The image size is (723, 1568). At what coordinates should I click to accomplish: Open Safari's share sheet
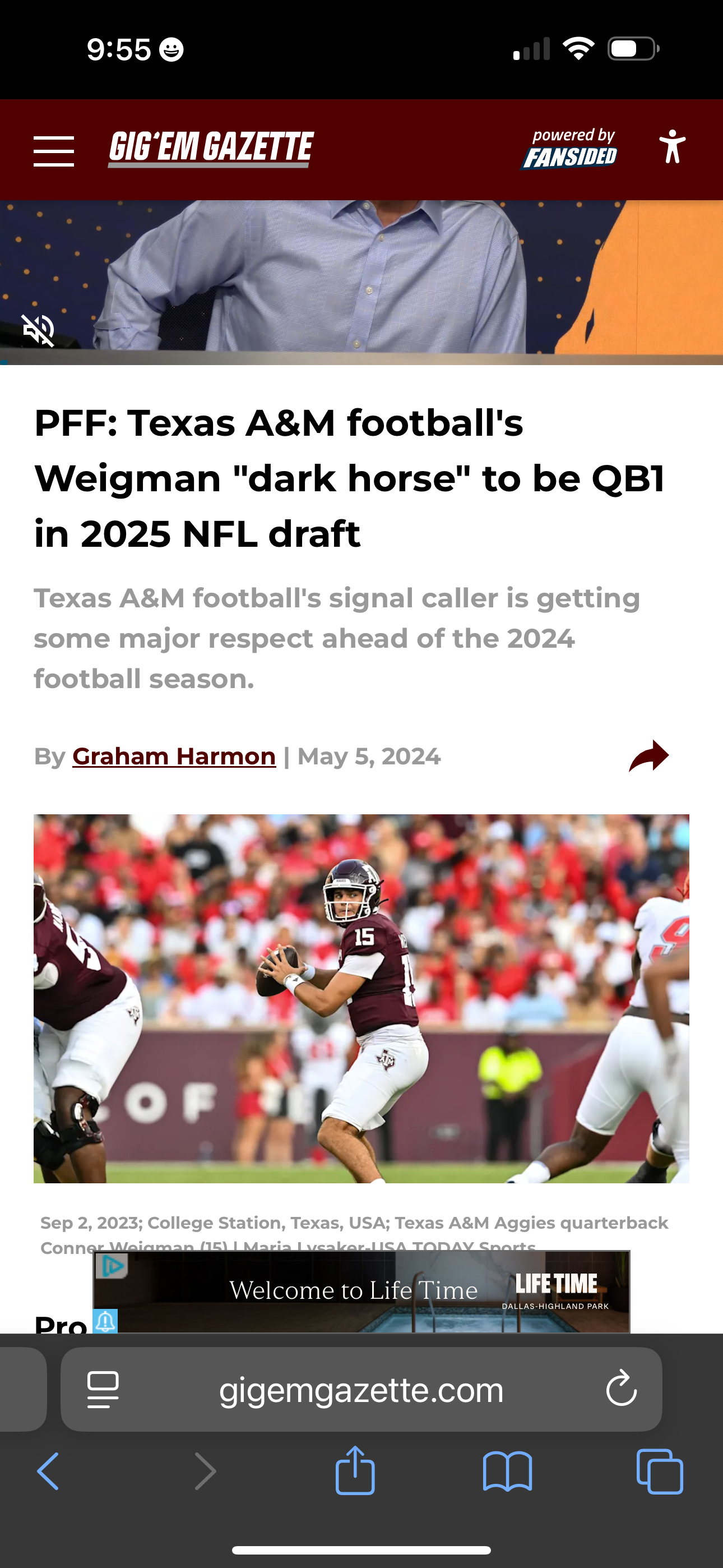tap(355, 1470)
